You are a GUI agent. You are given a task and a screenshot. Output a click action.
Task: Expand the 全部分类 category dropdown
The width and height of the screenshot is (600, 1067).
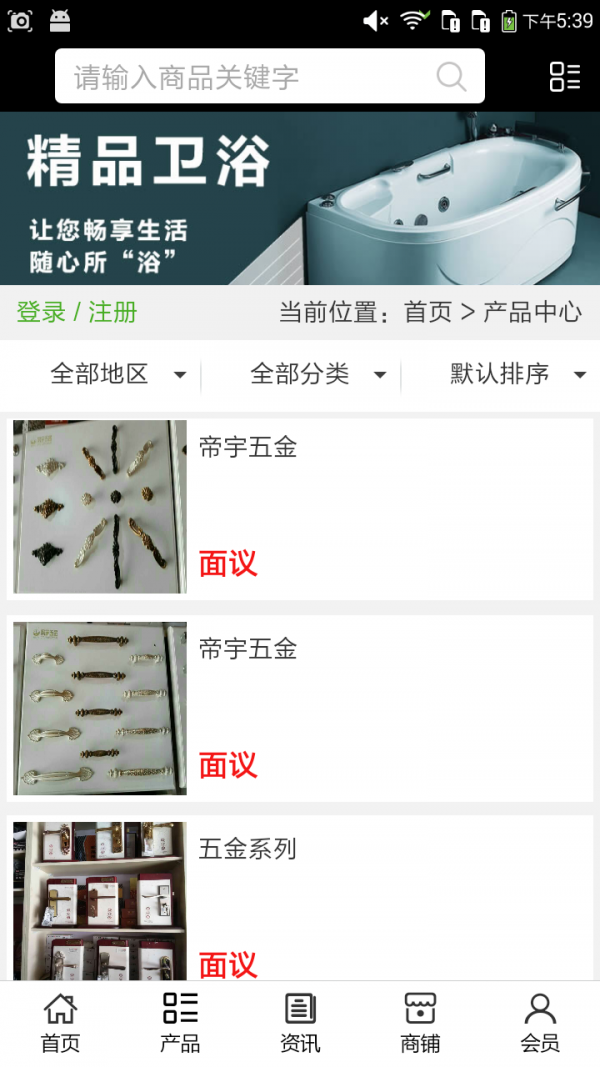pos(318,374)
